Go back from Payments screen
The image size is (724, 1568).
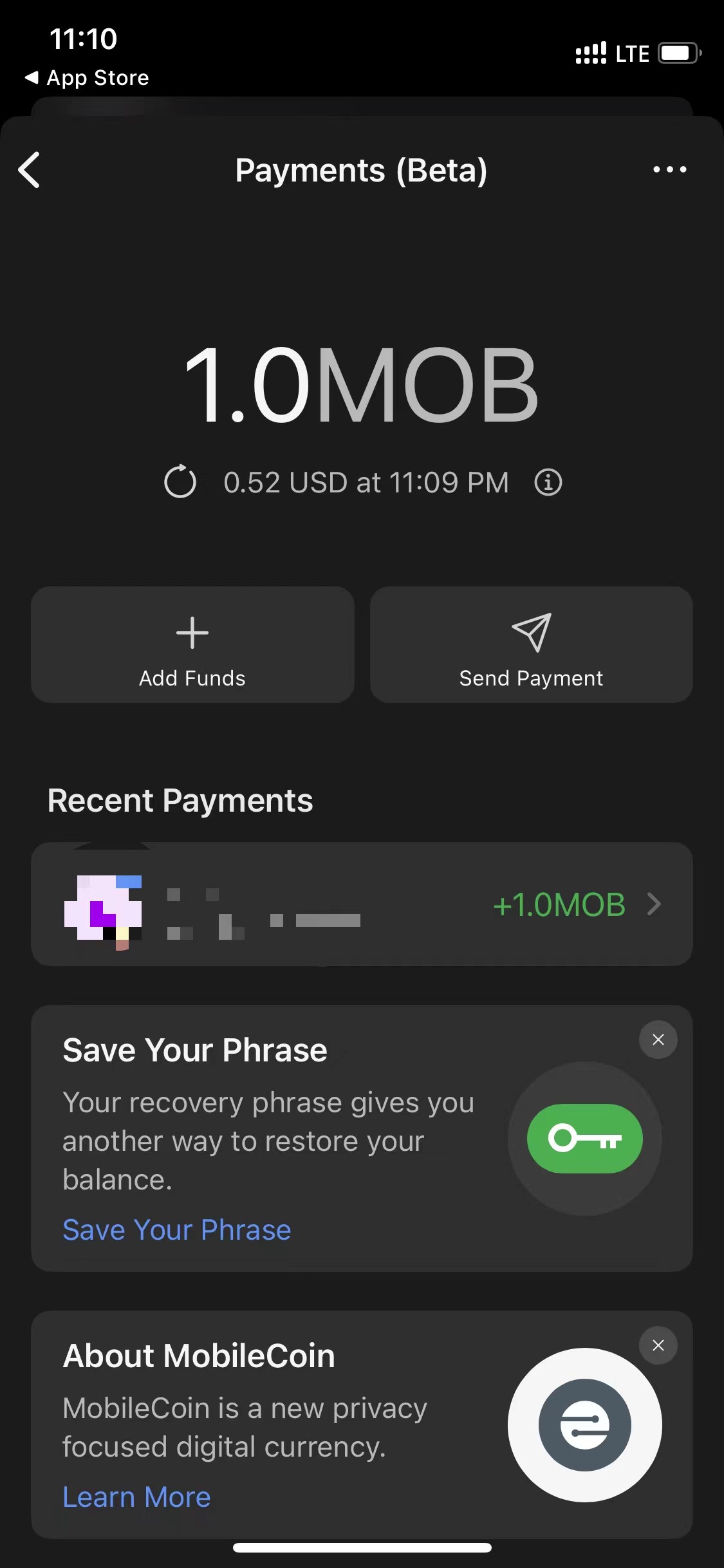point(30,170)
